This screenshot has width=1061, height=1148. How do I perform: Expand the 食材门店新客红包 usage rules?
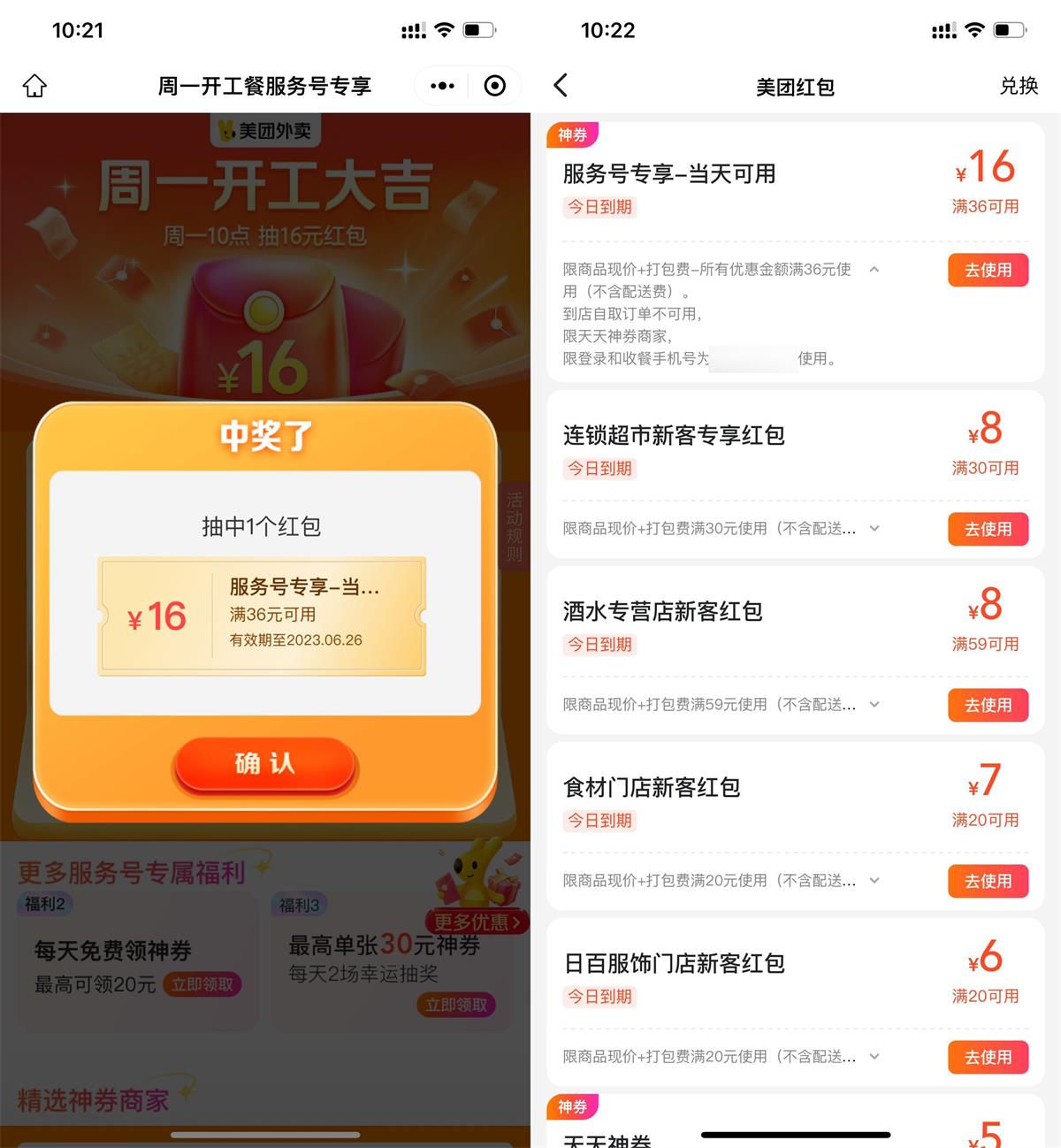click(x=874, y=880)
